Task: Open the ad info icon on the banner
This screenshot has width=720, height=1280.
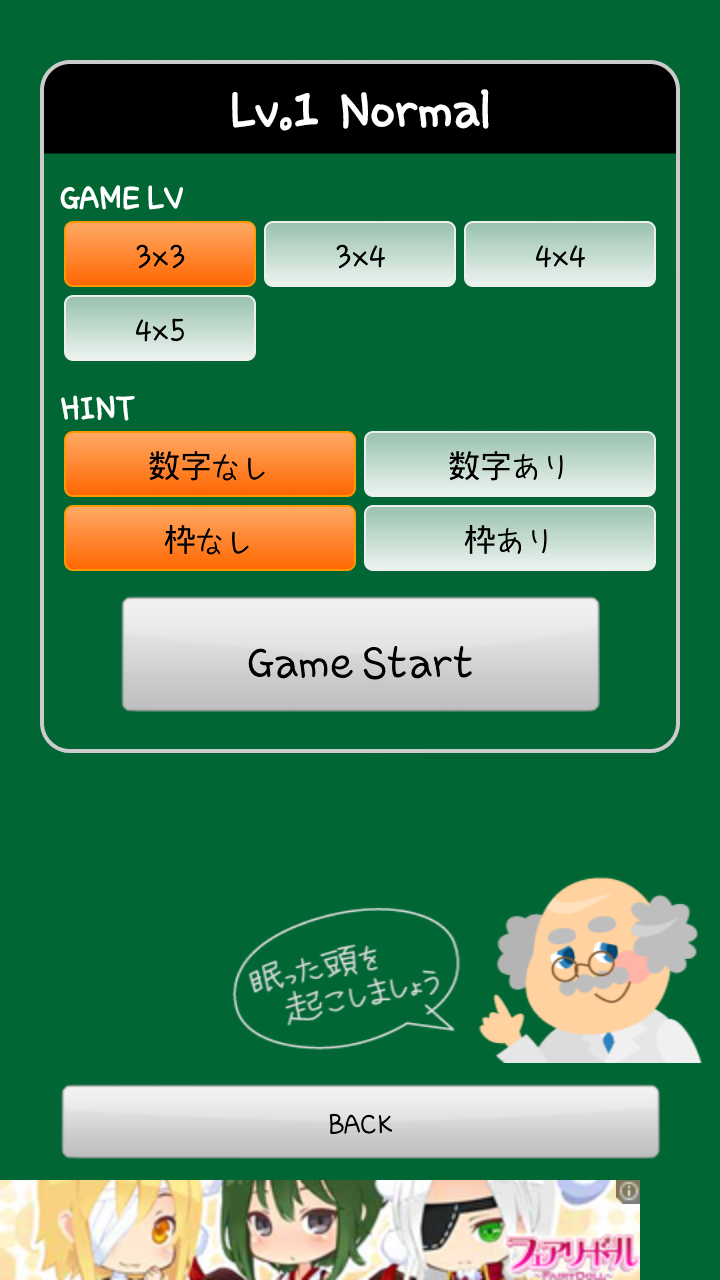Action: [x=628, y=1191]
